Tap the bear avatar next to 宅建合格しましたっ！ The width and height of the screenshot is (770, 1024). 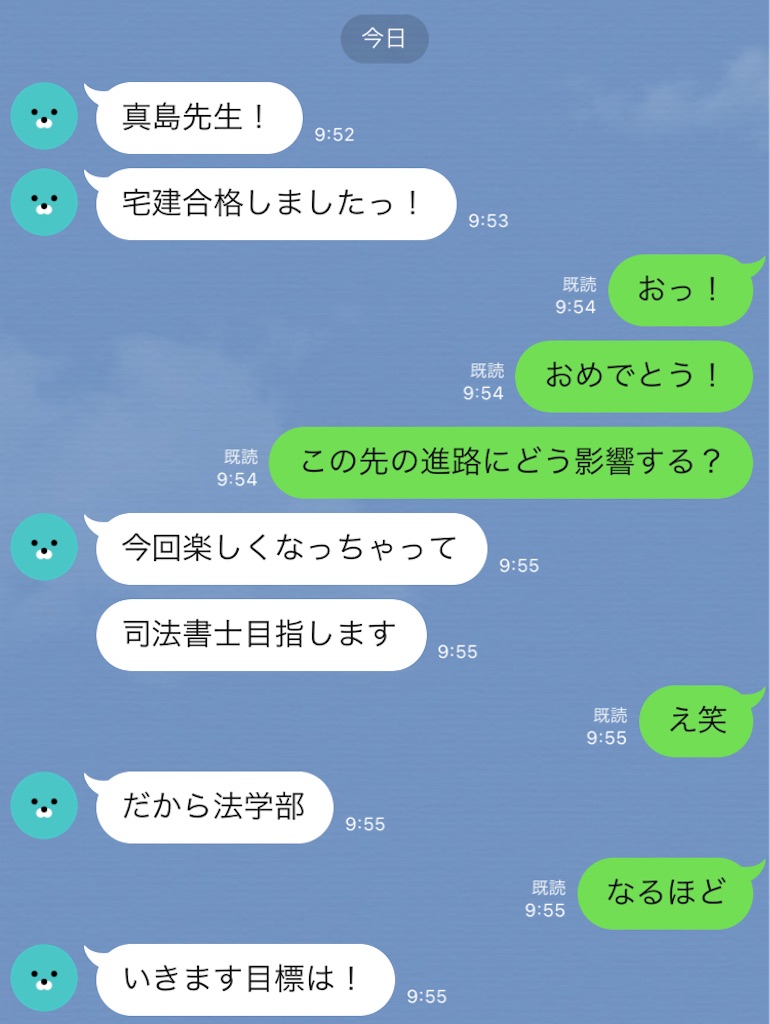click(x=43, y=204)
